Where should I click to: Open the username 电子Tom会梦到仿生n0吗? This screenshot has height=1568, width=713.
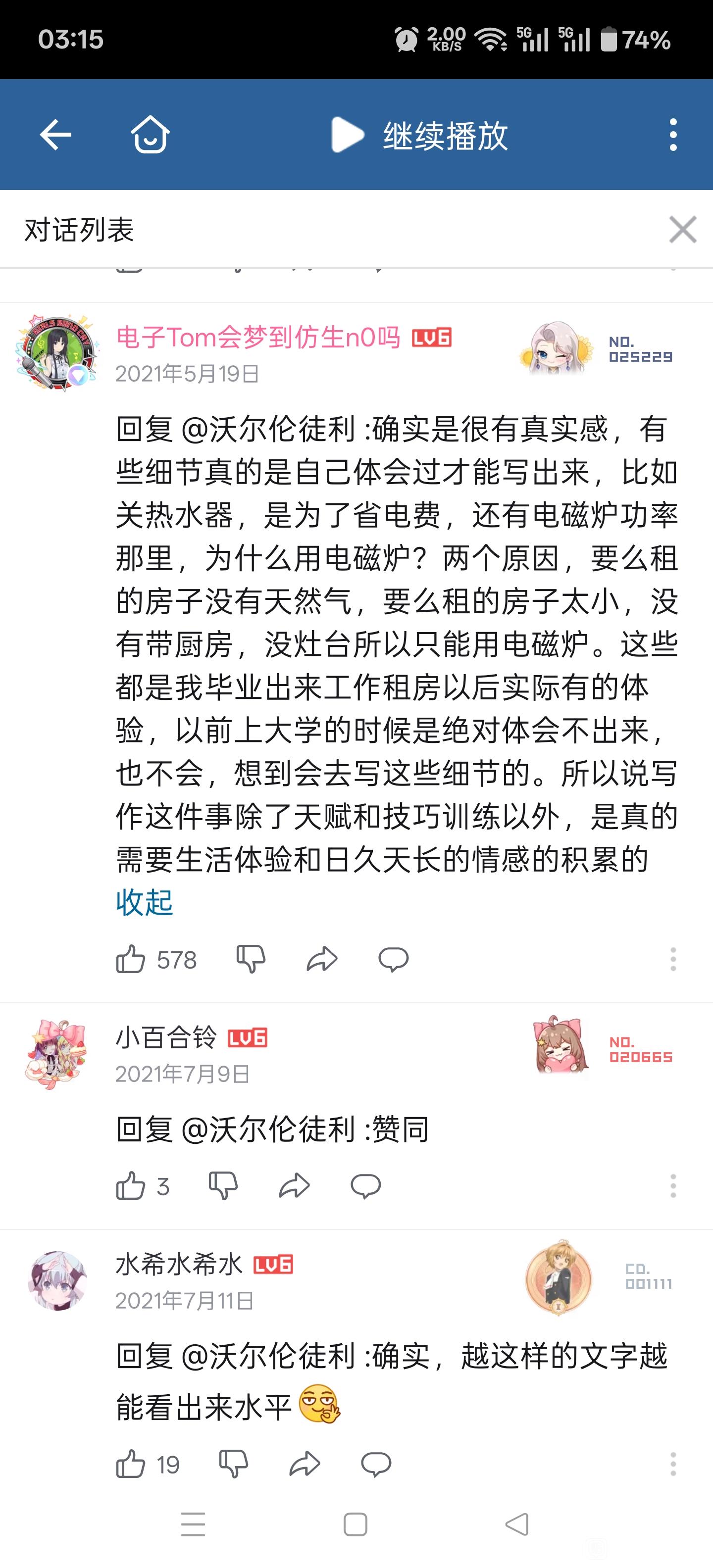coord(258,337)
